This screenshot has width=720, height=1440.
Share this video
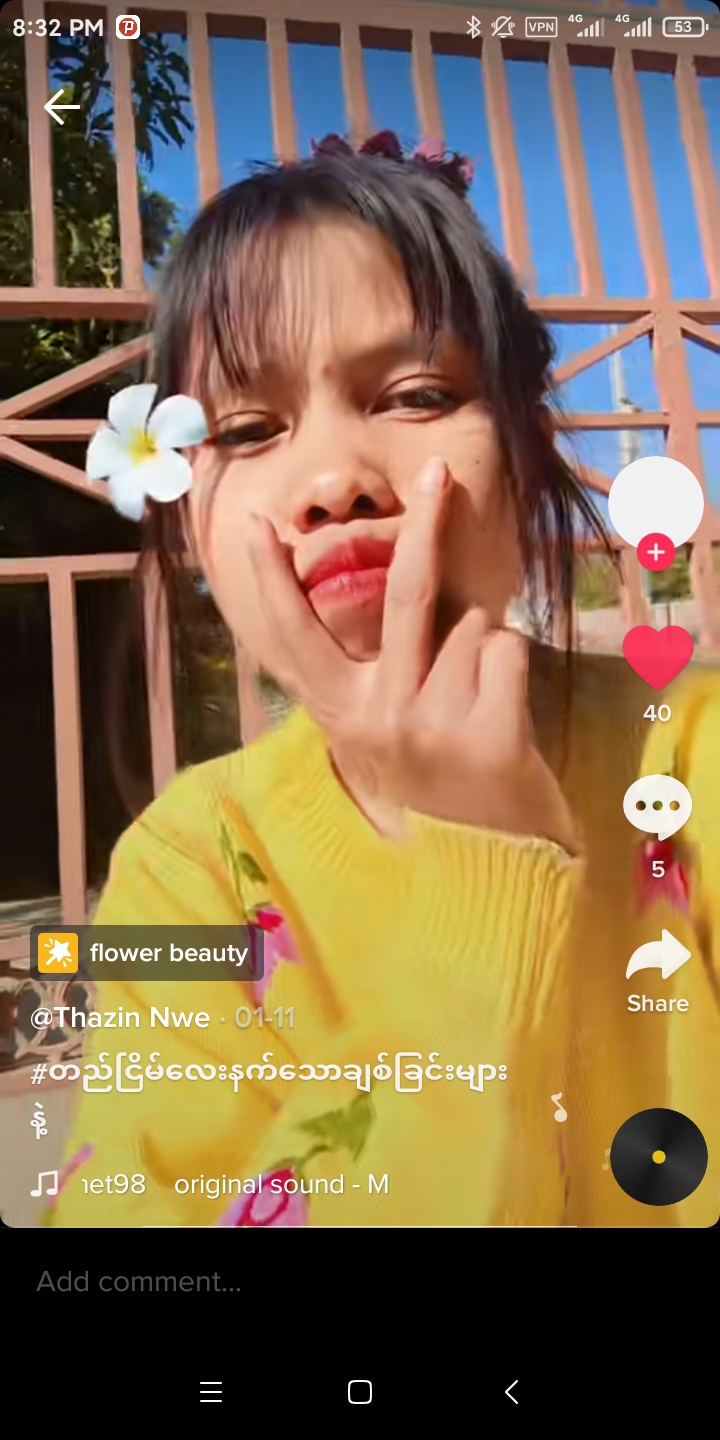point(657,970)
